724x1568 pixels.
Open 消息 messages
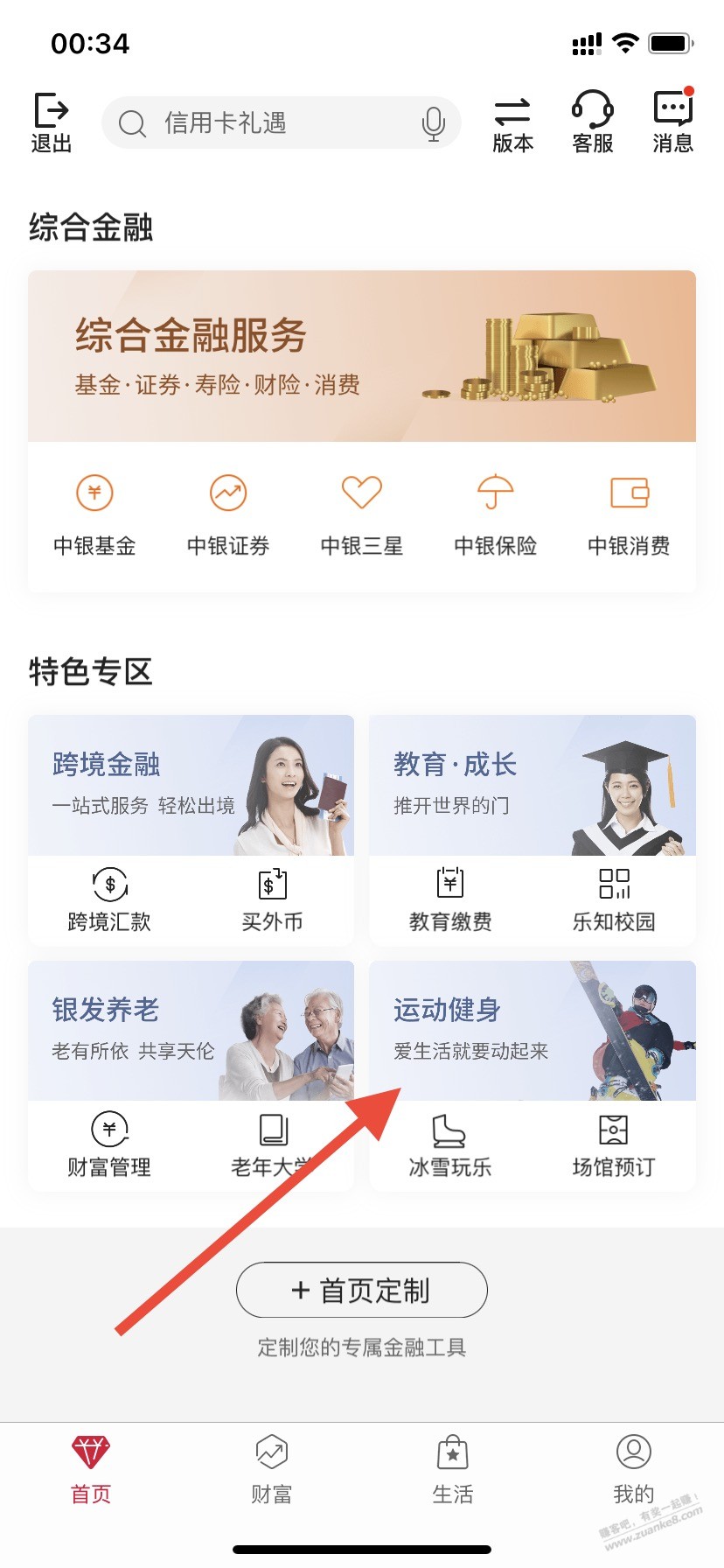(x=672, y=123)
